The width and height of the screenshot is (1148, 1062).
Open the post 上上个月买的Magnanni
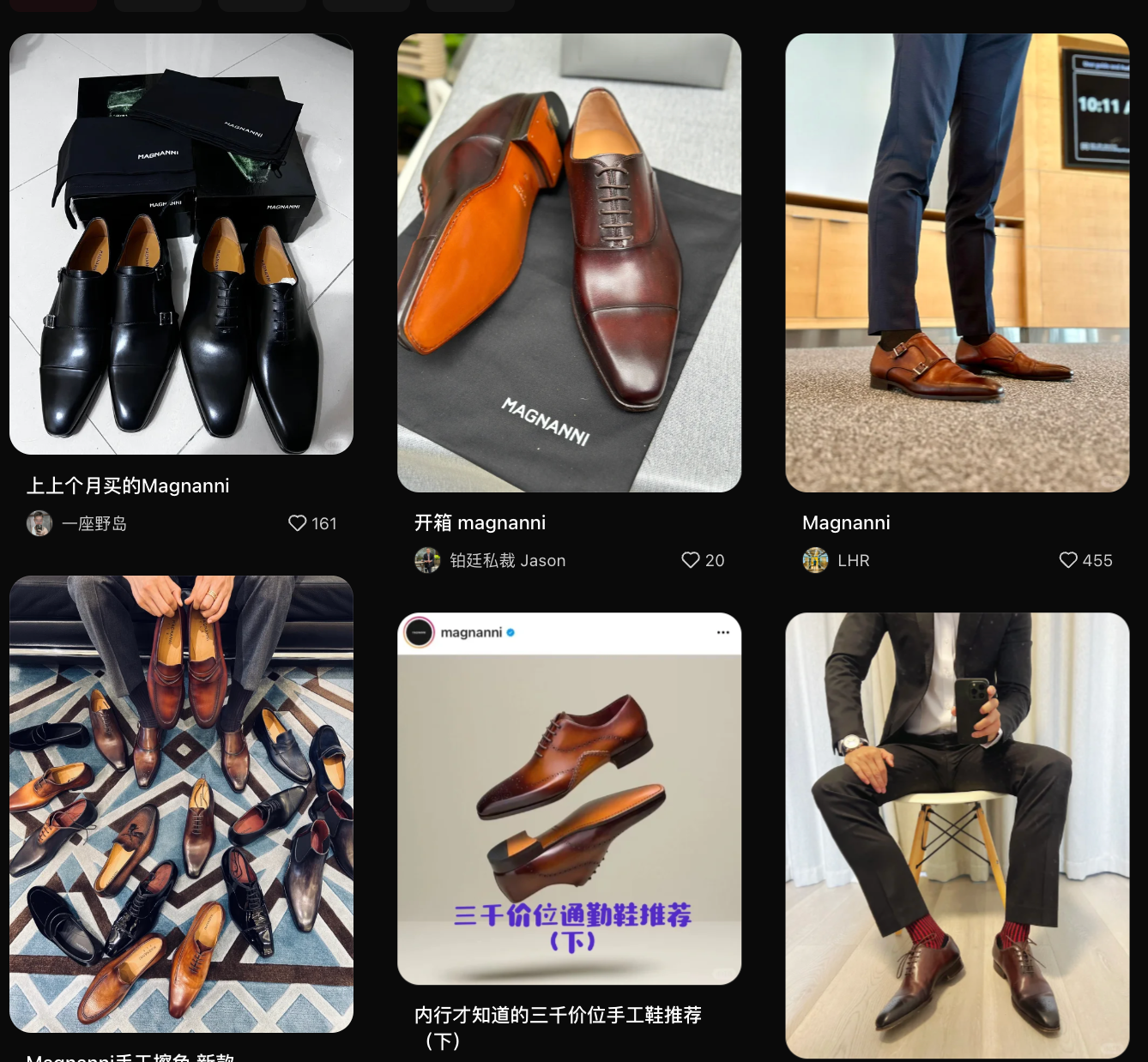coord(181,244)
